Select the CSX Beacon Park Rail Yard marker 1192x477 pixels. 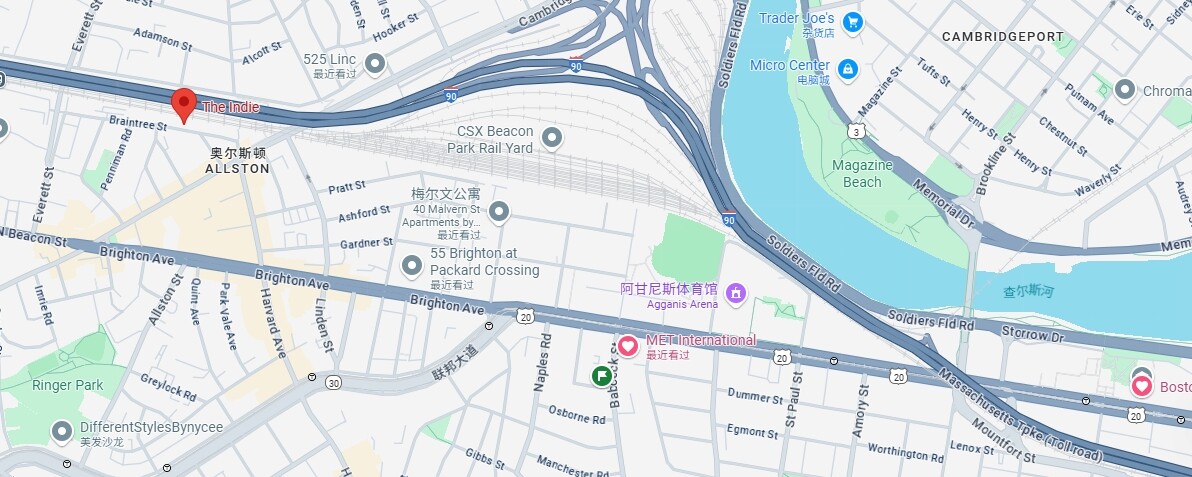[551, 138]
